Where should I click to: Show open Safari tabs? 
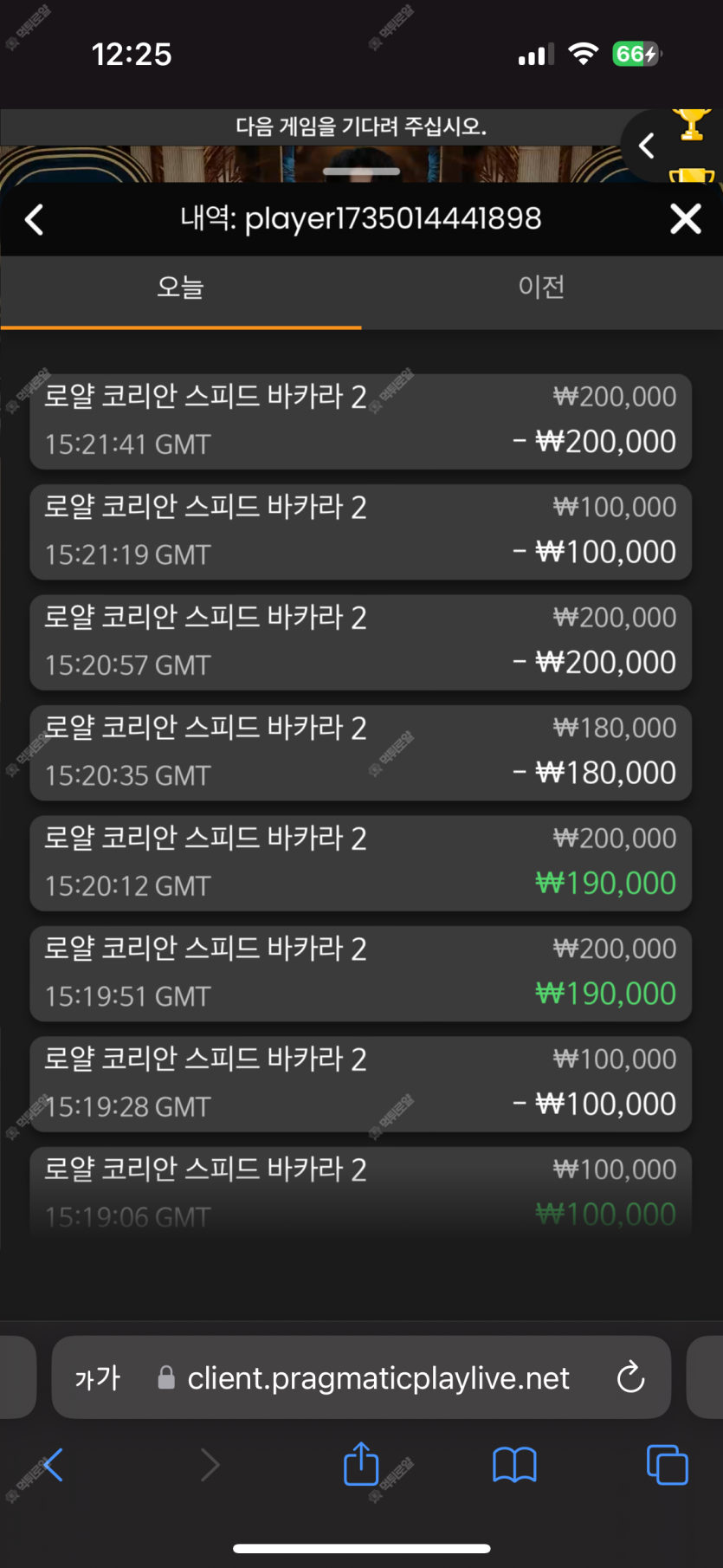point(667,1465)
